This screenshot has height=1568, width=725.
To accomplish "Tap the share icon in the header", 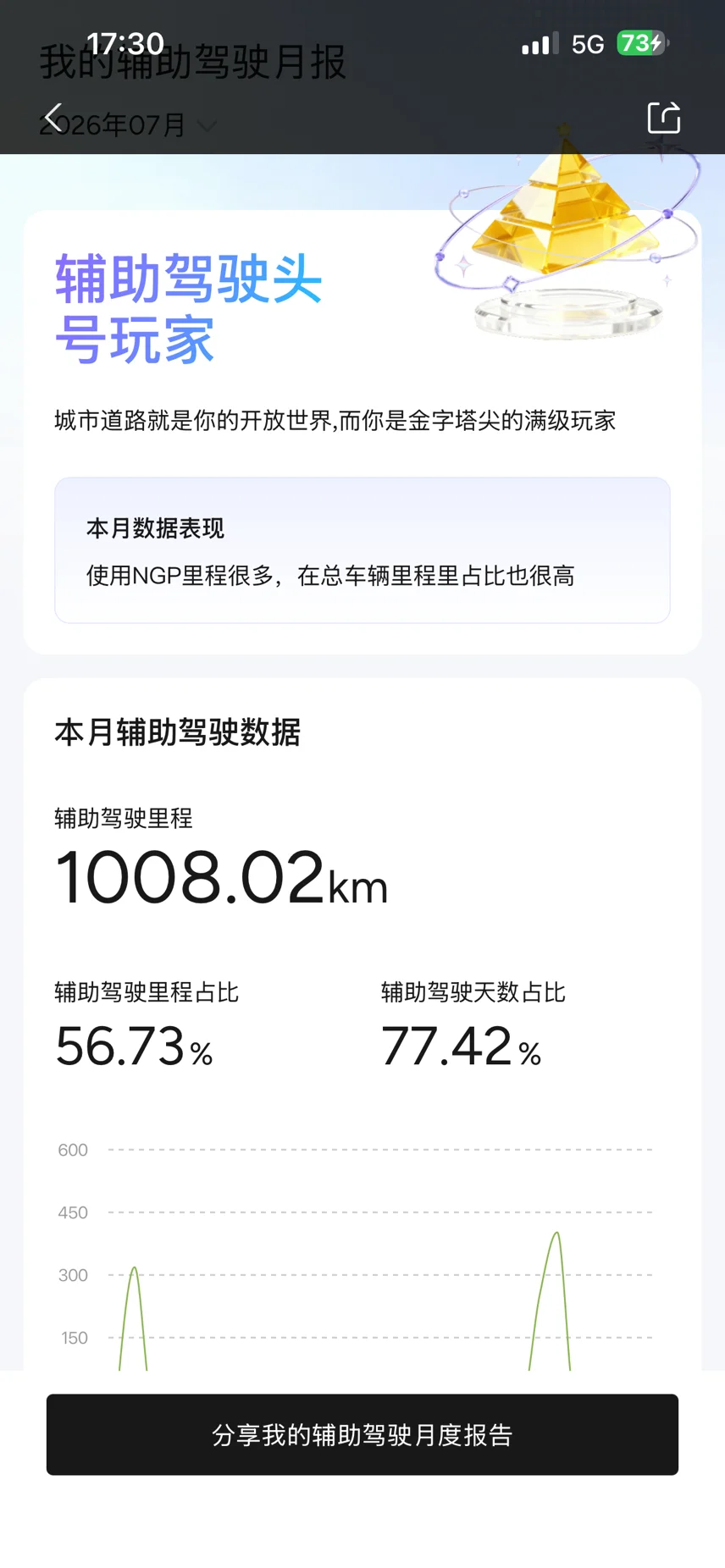I will coord(664,118).
